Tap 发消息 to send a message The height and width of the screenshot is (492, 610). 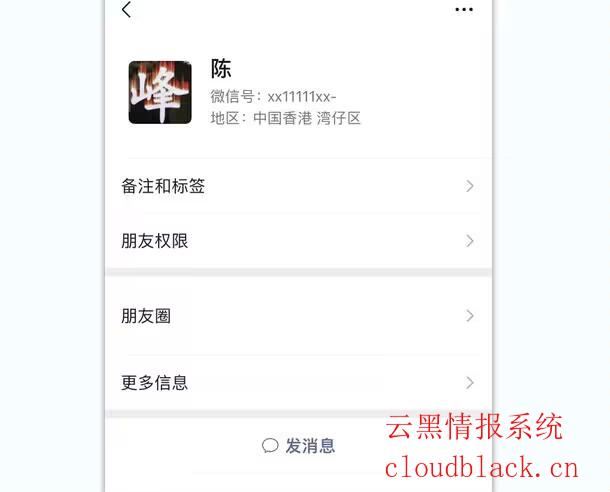click(298, 446)
